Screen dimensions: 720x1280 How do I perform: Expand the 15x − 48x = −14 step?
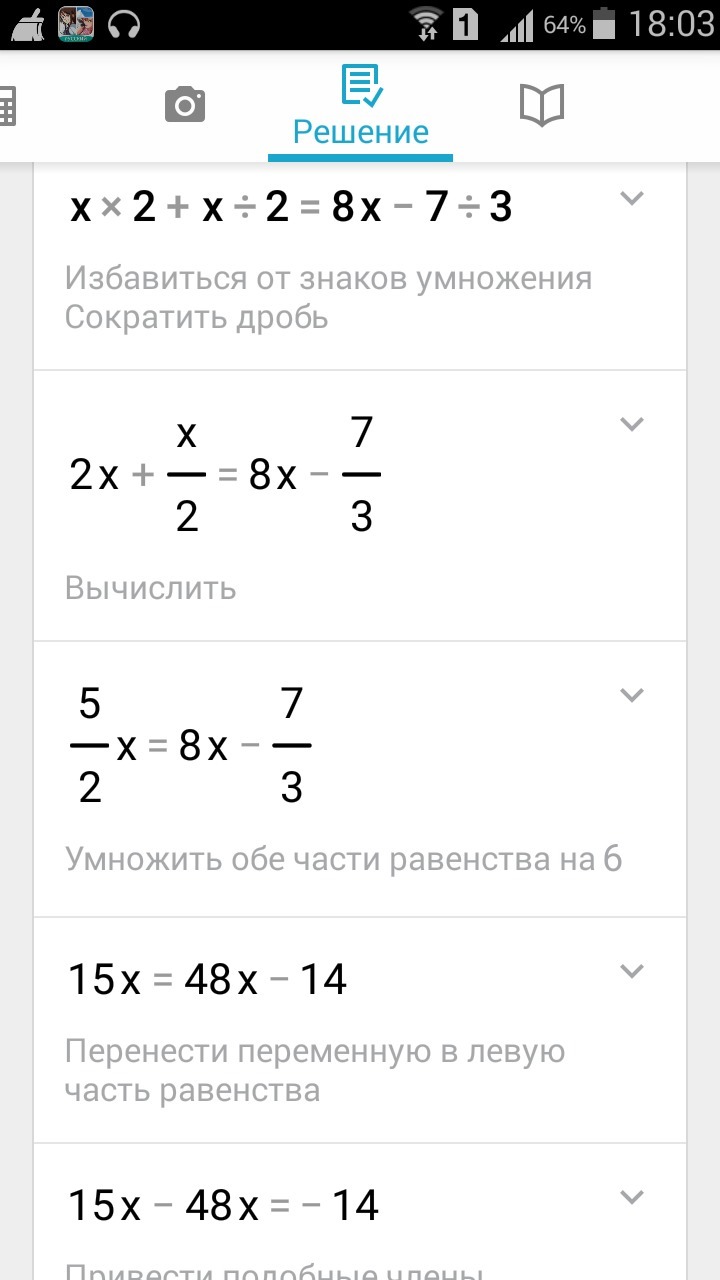click(630, 1196)
